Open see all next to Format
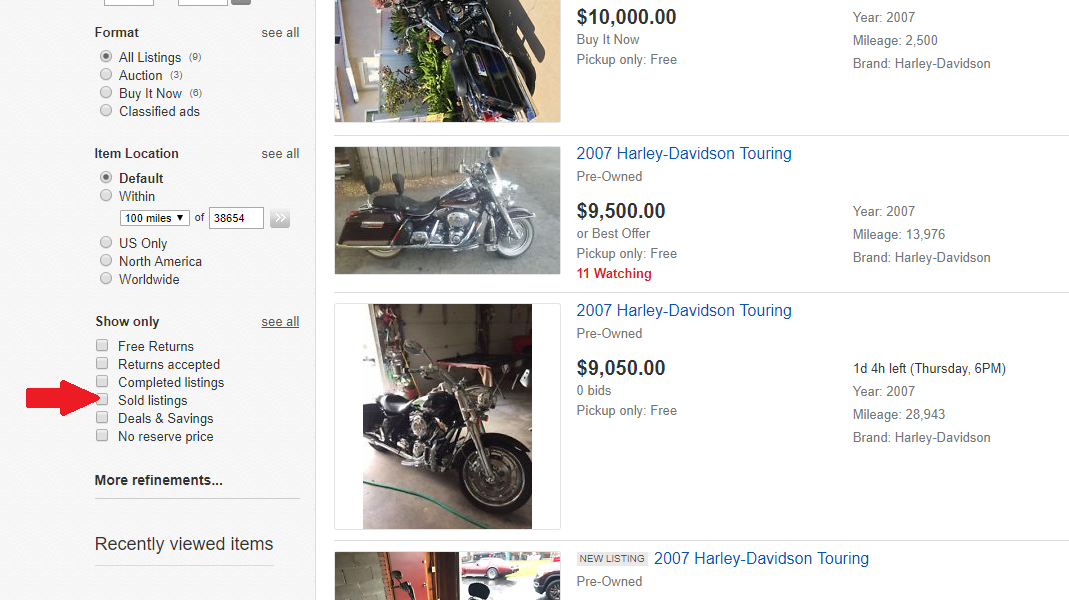This screenshot has height=600, width=1069. [x=280, y=33]
